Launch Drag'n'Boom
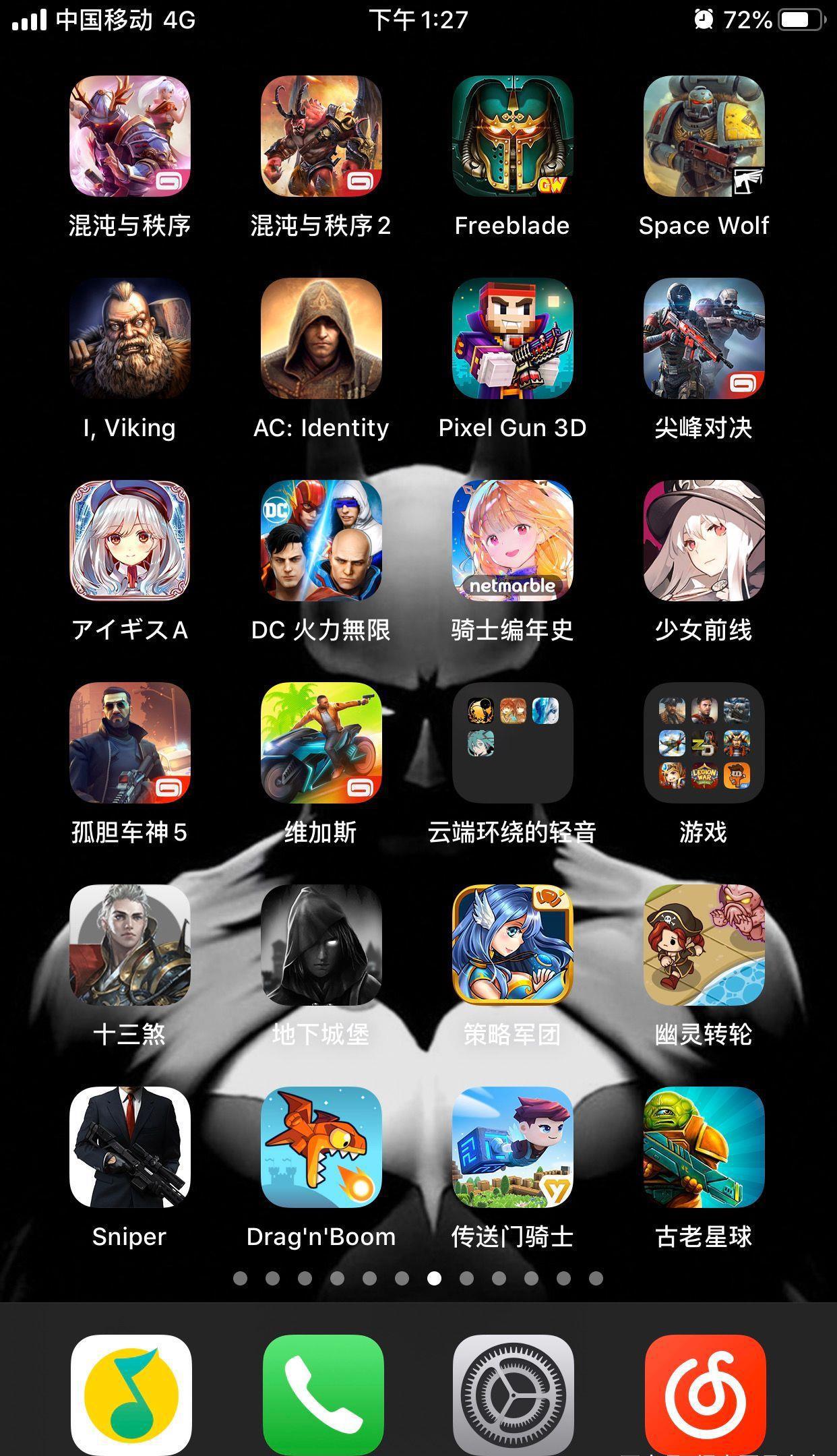837x1456 pixels. (x=321, y=1147)
